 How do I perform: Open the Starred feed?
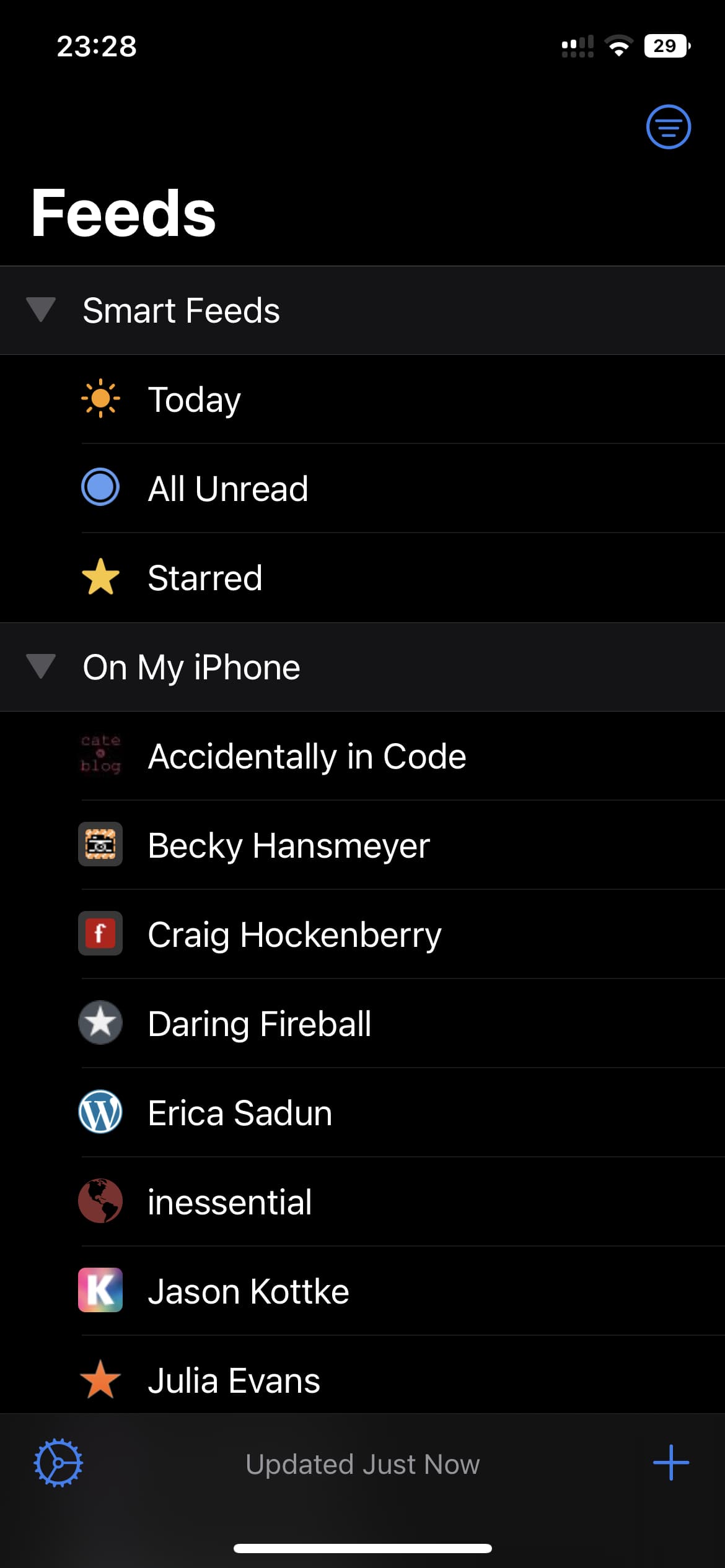click(362, 578)
